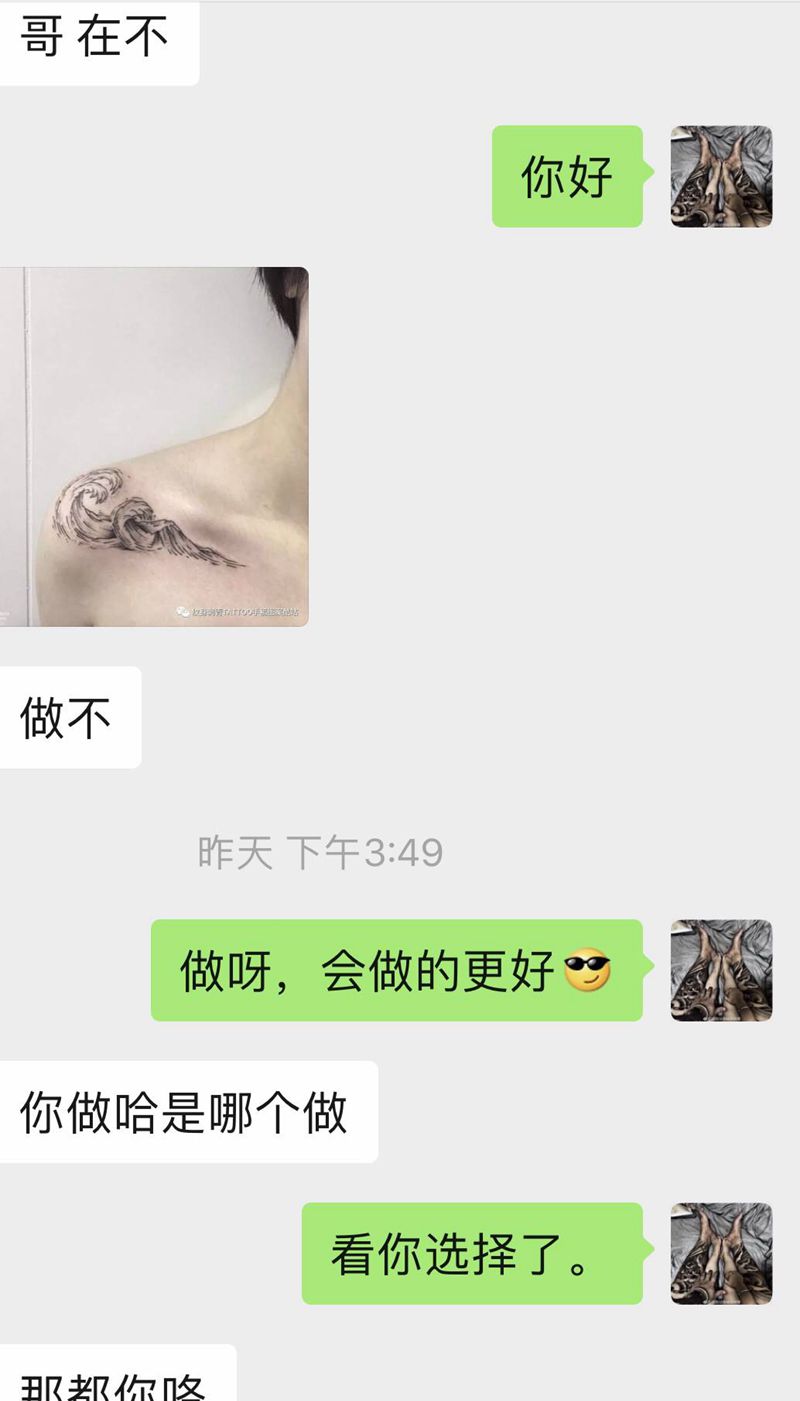Open sender avatar beside the 你好 message
The height and width of the screenshot is (1401, 800).
tap(721, 176)
